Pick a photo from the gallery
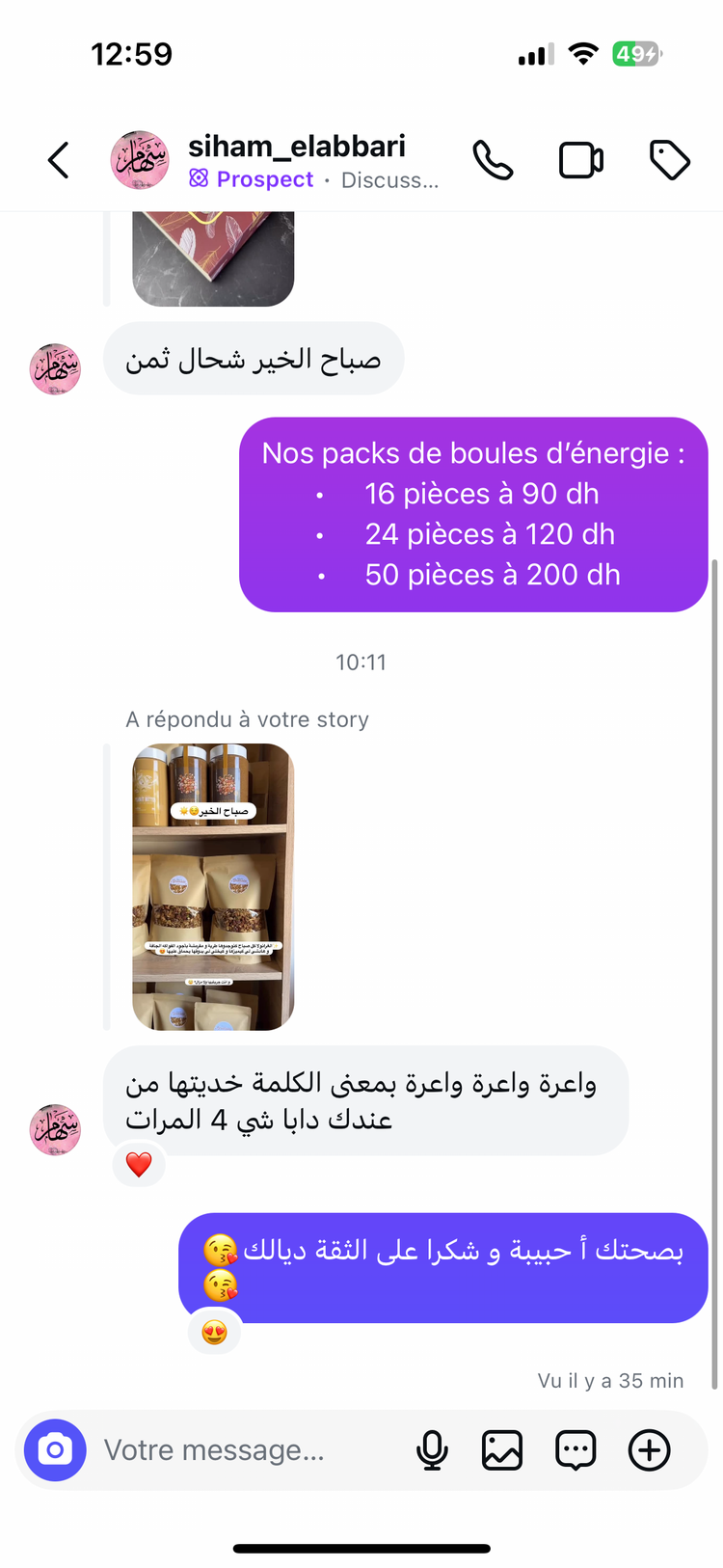723x1568 pixels. 502,1449
